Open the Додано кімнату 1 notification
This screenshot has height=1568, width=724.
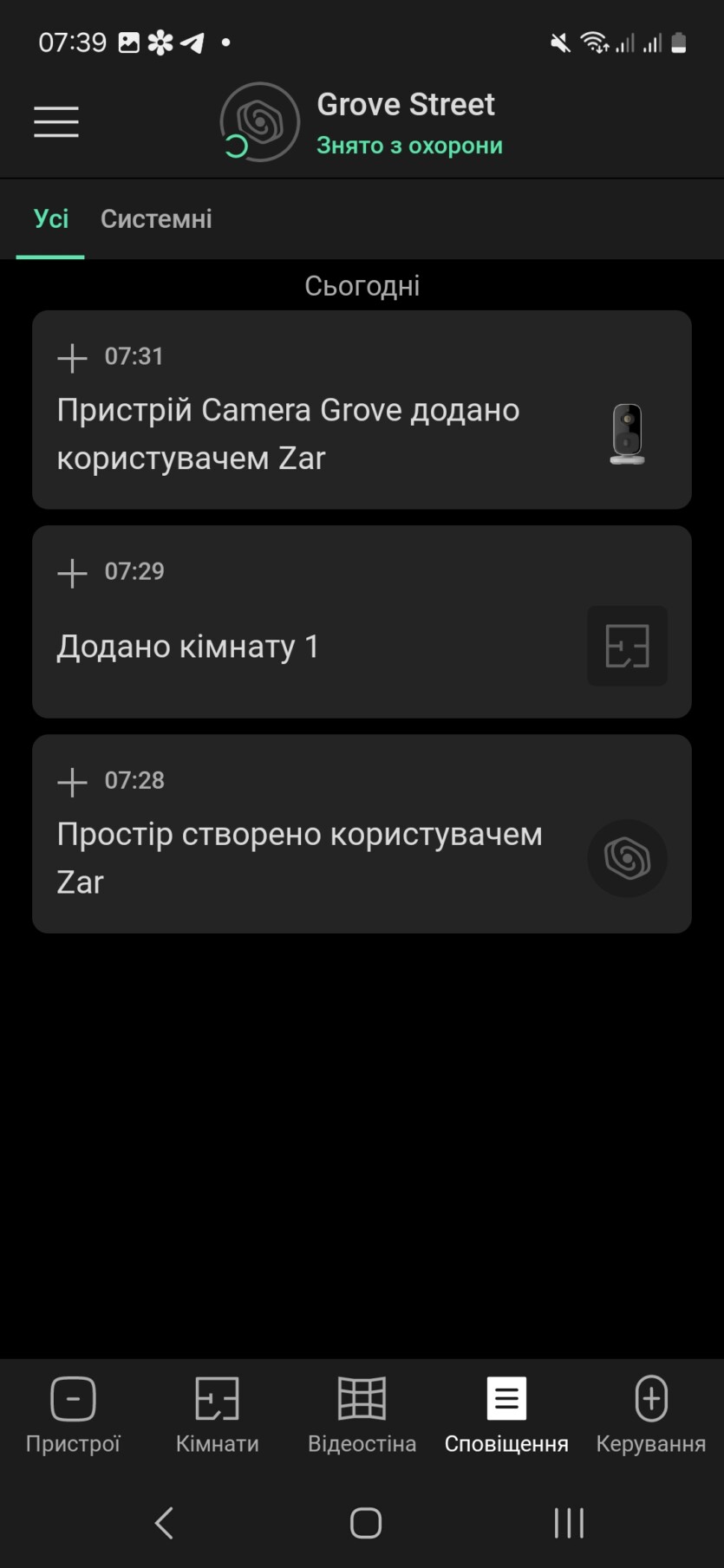click(362, 621)
